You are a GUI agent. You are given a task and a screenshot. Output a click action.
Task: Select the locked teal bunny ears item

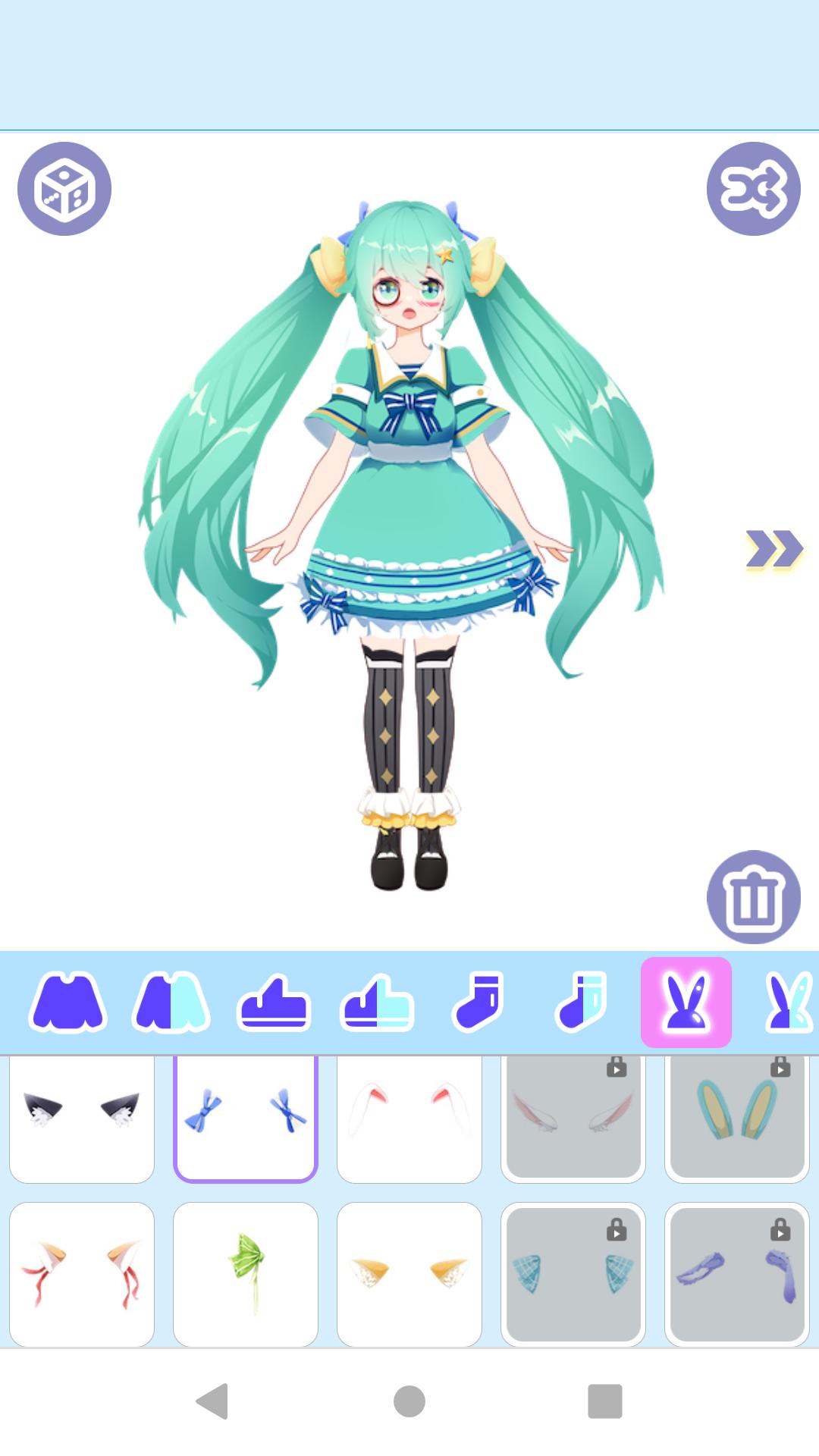(737, 1119)
